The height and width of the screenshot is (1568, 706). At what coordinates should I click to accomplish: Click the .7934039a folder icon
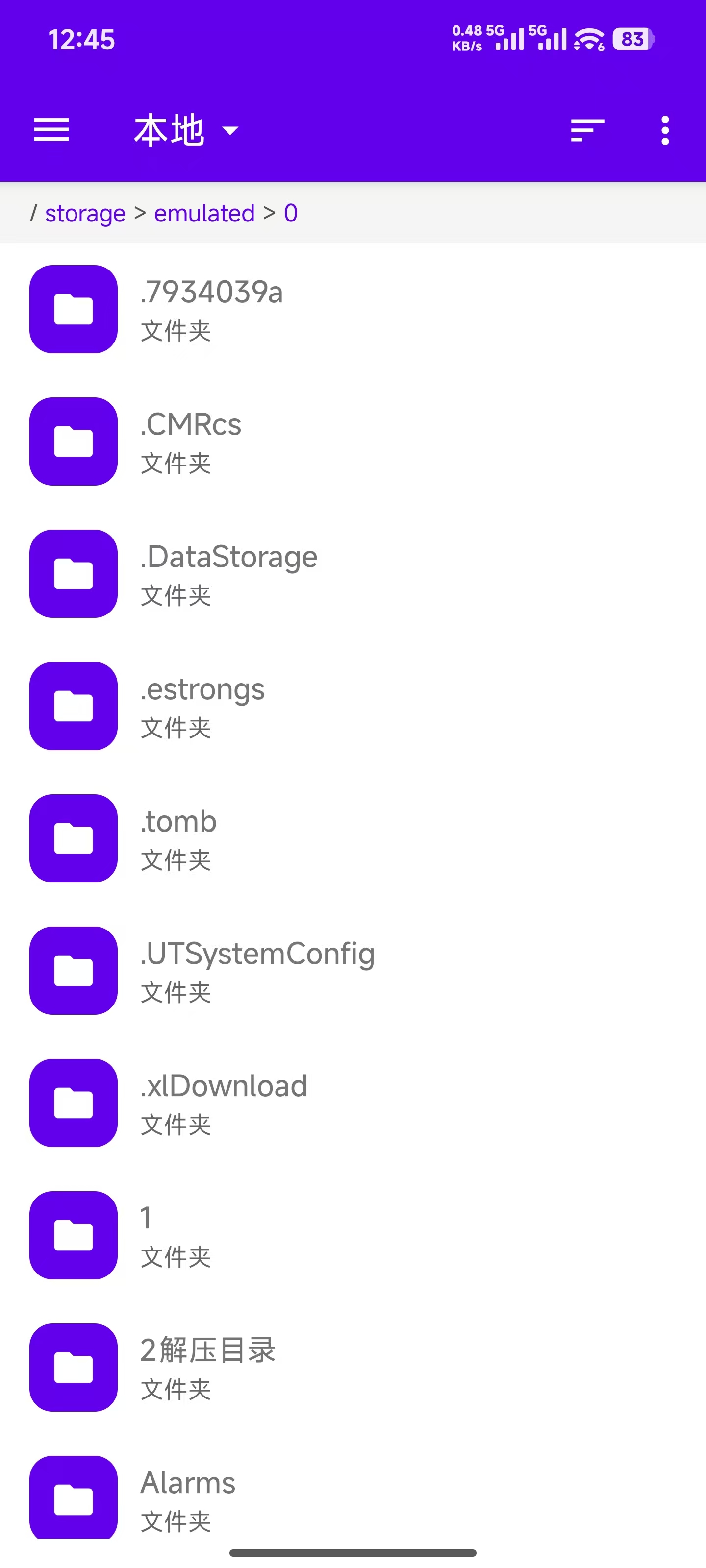[x=73, y=308]
